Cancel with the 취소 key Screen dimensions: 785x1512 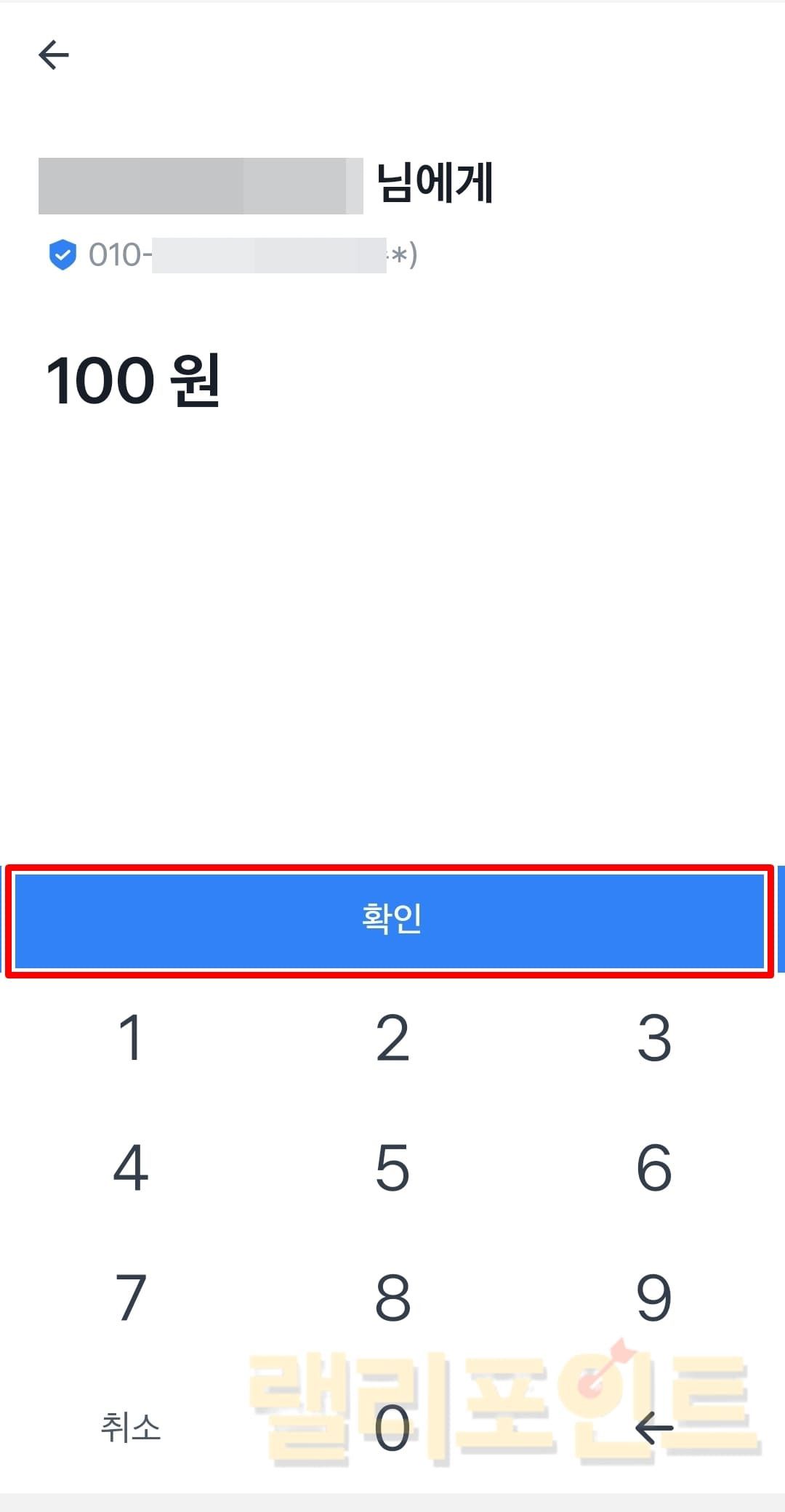tap(131, 1428)
